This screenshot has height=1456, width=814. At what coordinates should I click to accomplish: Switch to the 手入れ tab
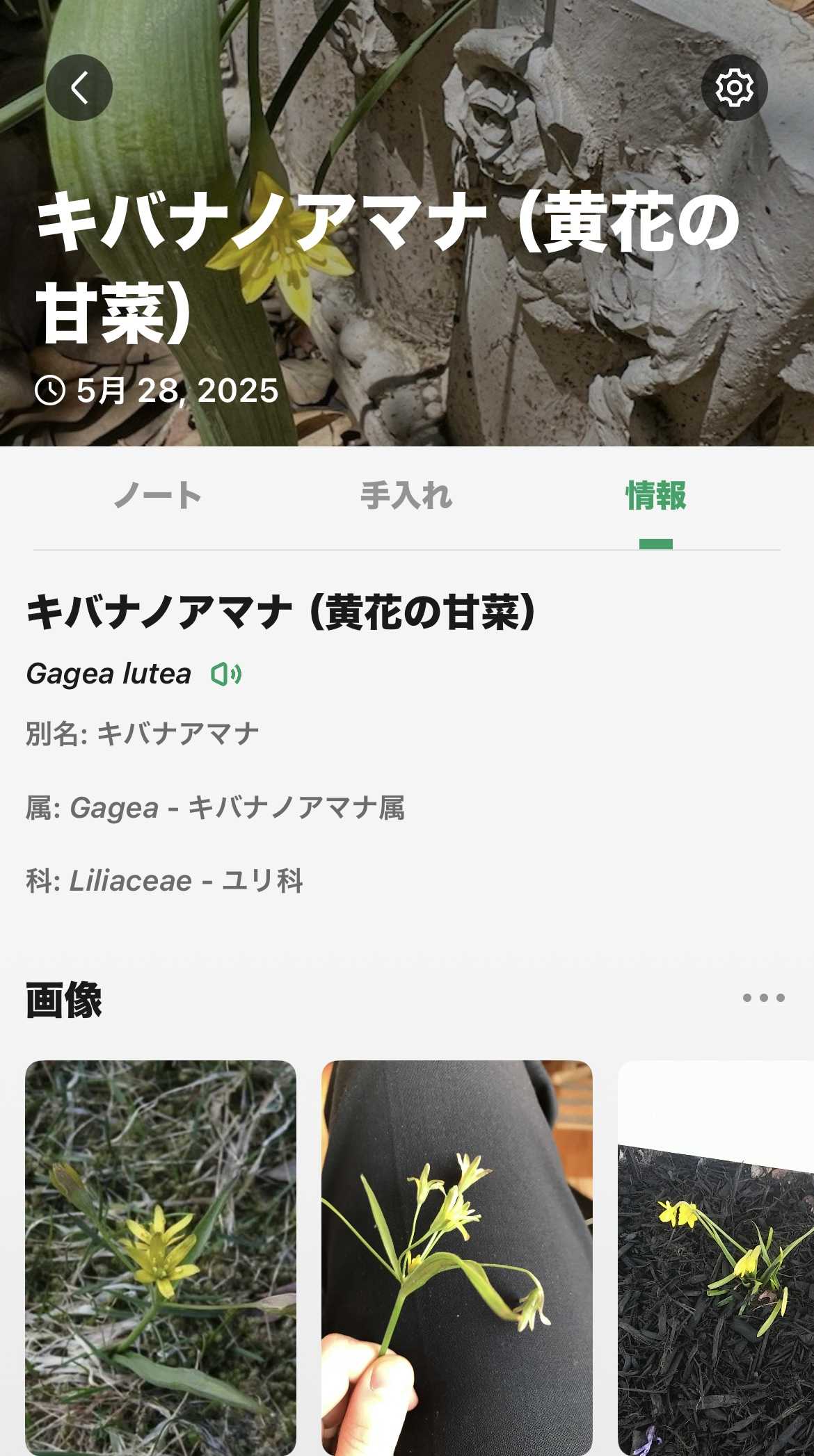(406, 496)
